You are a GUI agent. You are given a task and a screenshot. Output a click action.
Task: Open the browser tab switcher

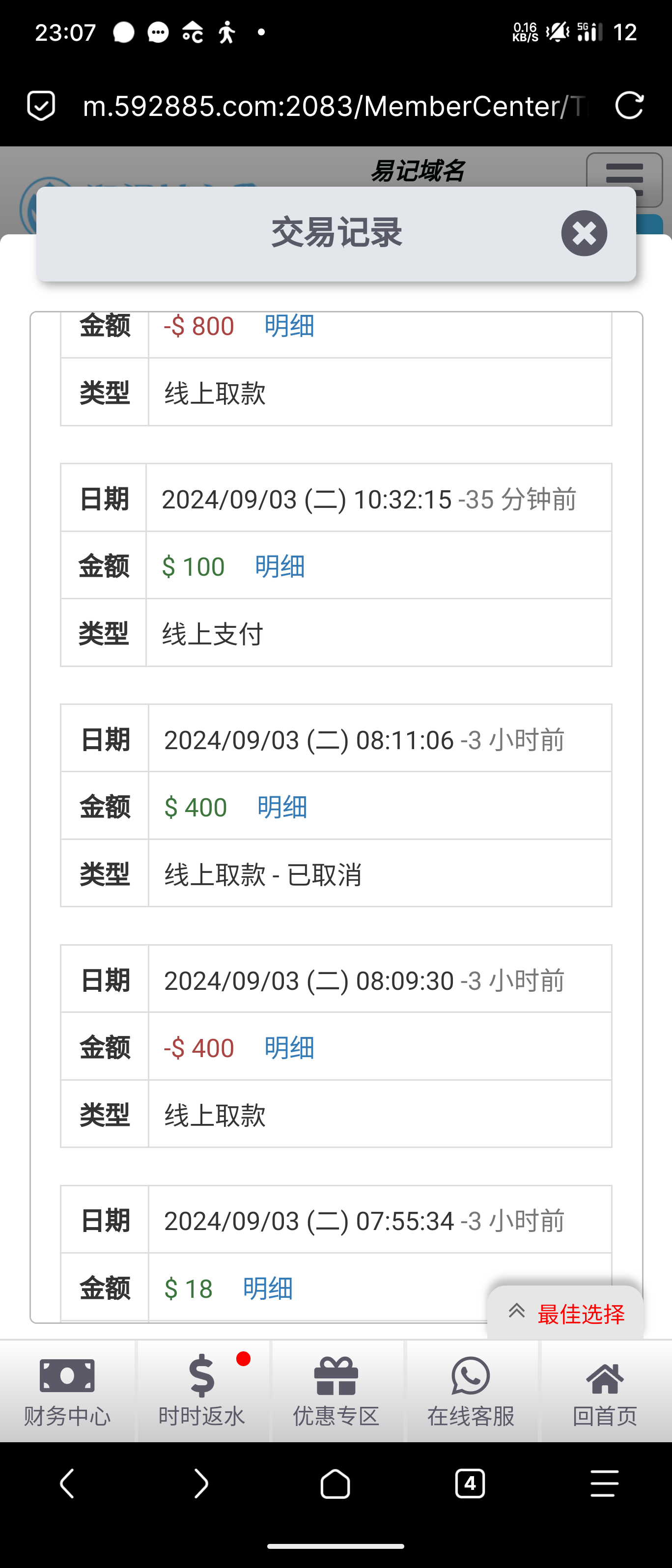[x=470, y=1484]
